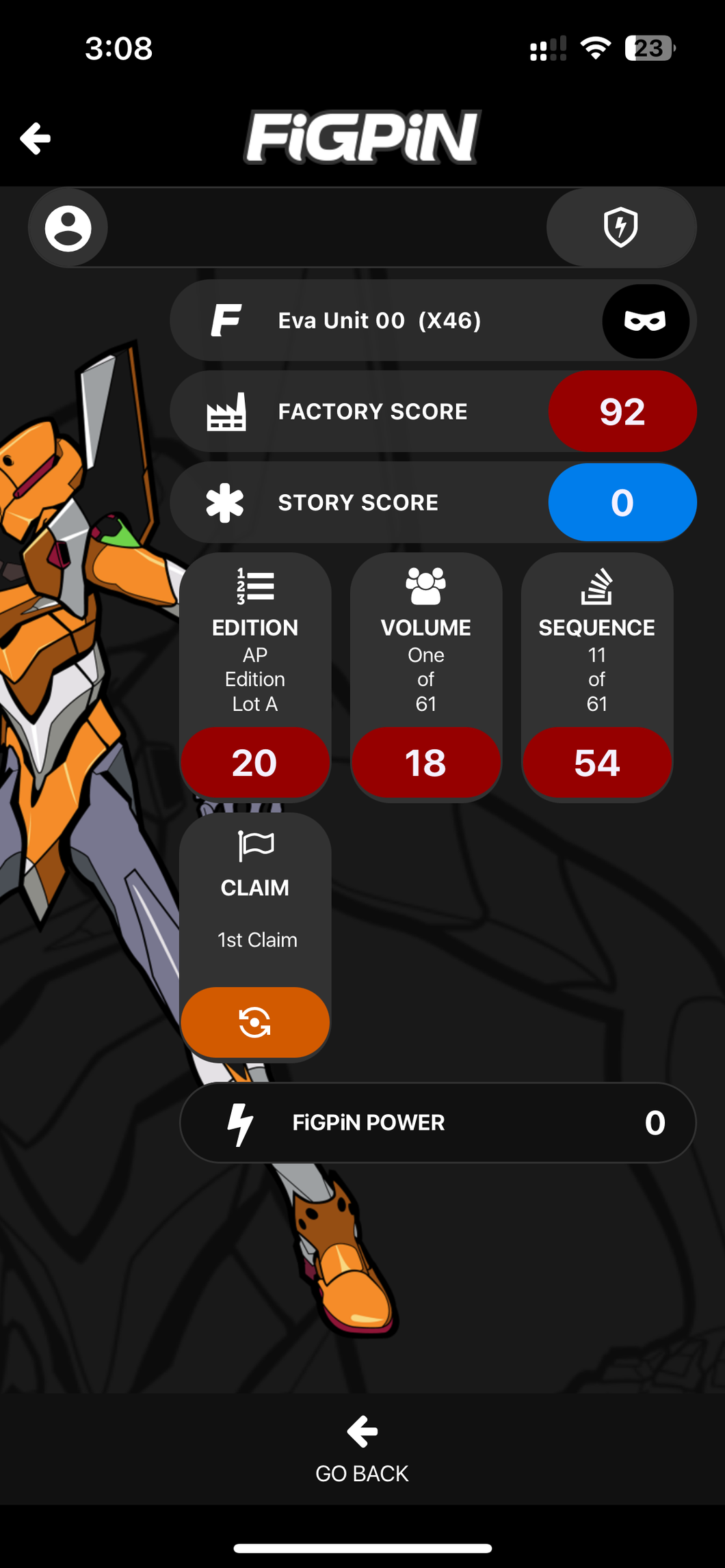
Task: Tap the mask icon beside Eva Unit 00
Action: 645,321
